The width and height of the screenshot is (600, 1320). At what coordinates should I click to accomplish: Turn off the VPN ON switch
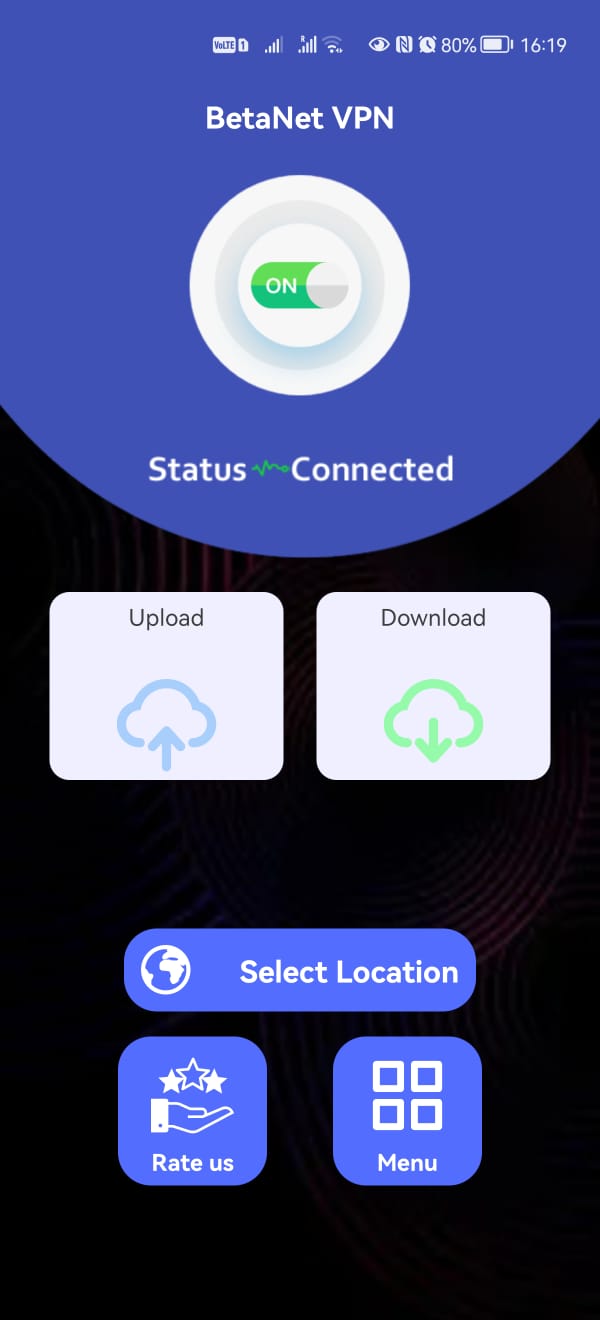(x=300, y=285)
